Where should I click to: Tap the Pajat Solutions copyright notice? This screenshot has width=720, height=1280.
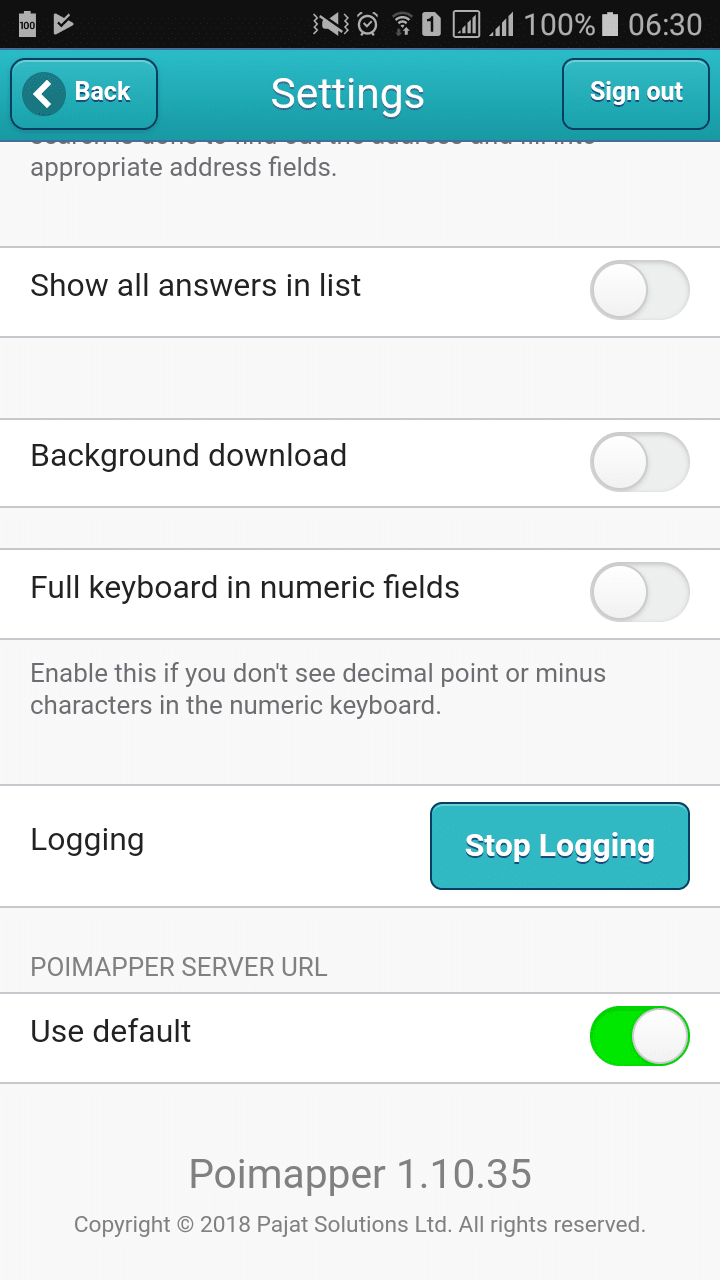pyautogui.click(x=359, y=1224)
